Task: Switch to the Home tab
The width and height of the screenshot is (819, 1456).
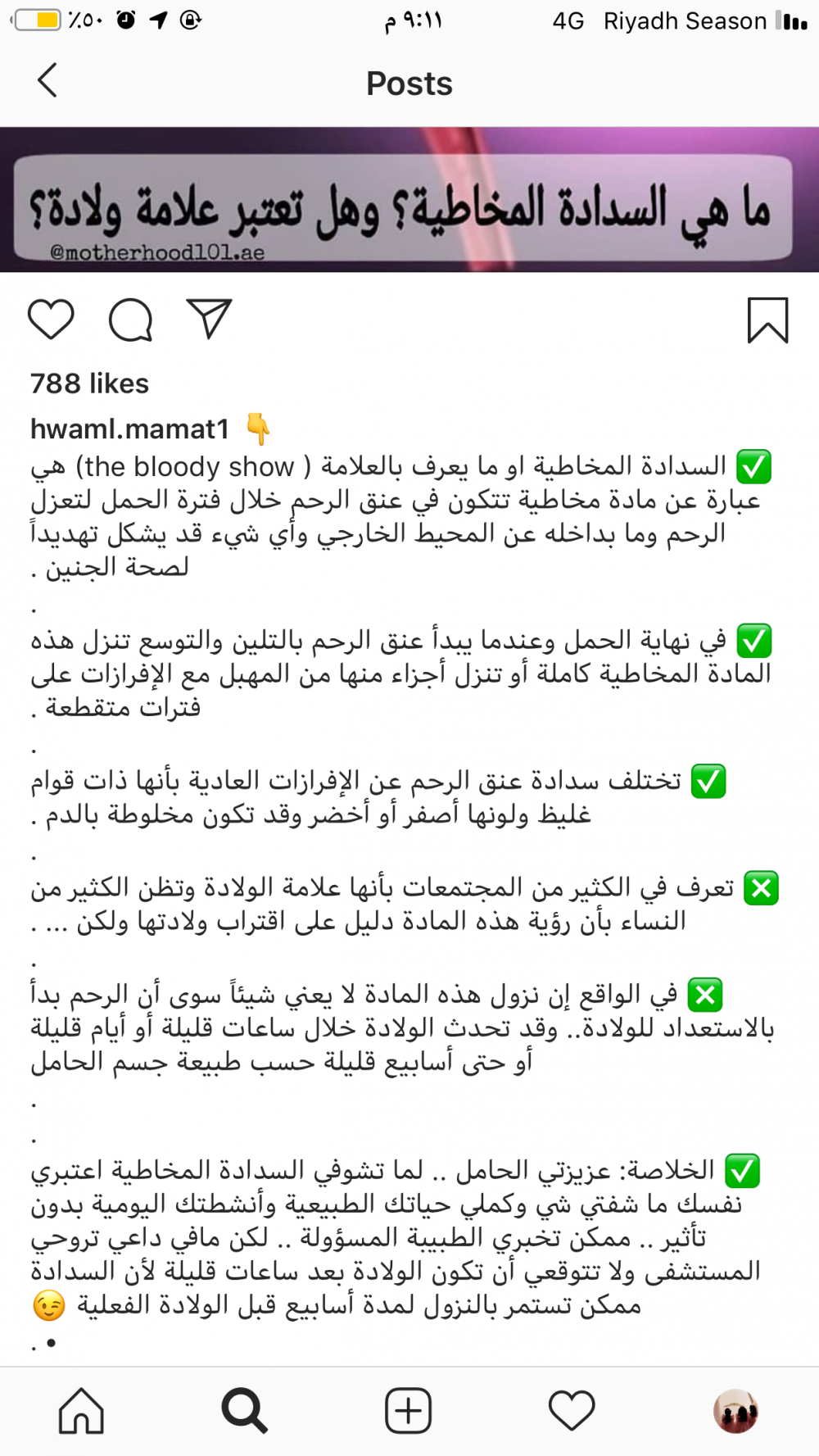Action: tap(81, 1411)
